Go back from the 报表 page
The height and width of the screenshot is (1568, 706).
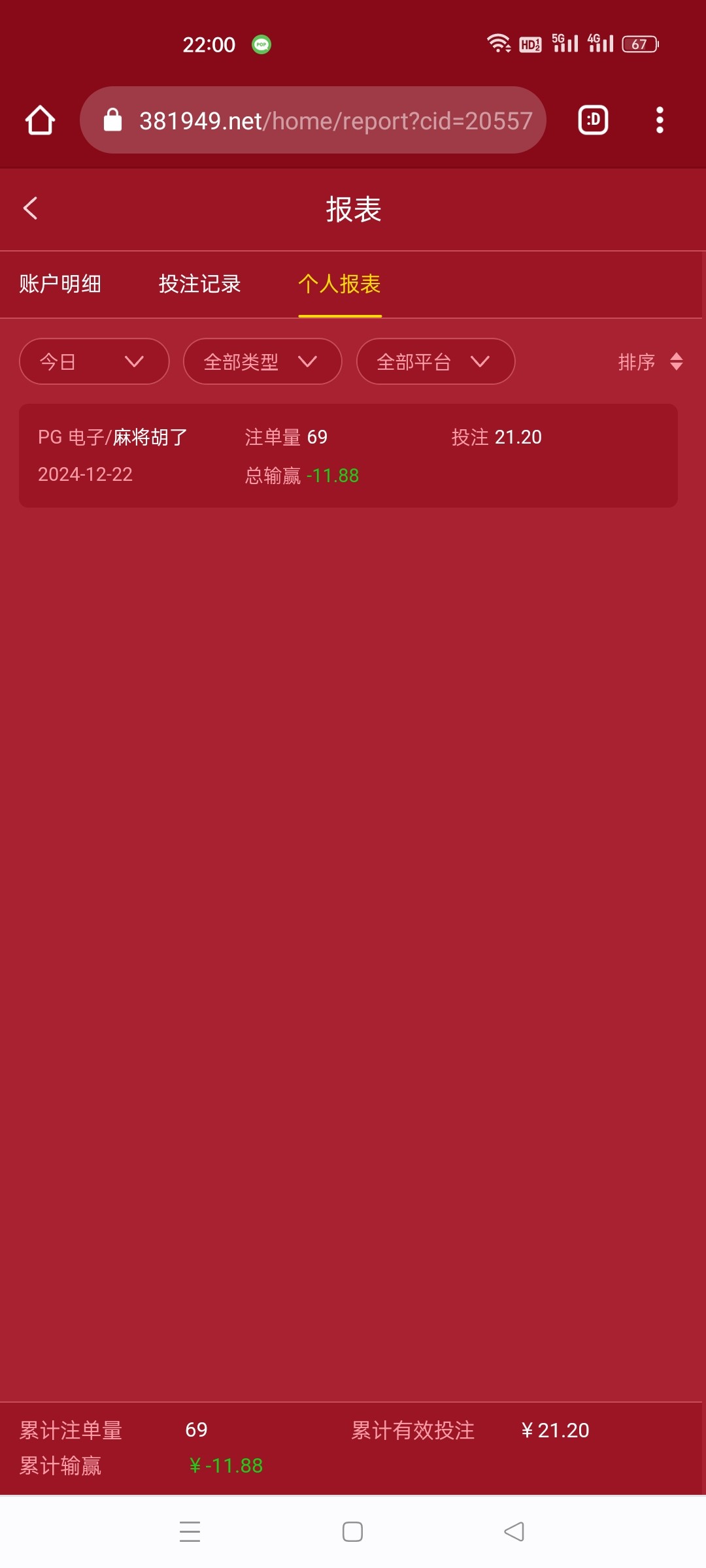coord(30,209)
